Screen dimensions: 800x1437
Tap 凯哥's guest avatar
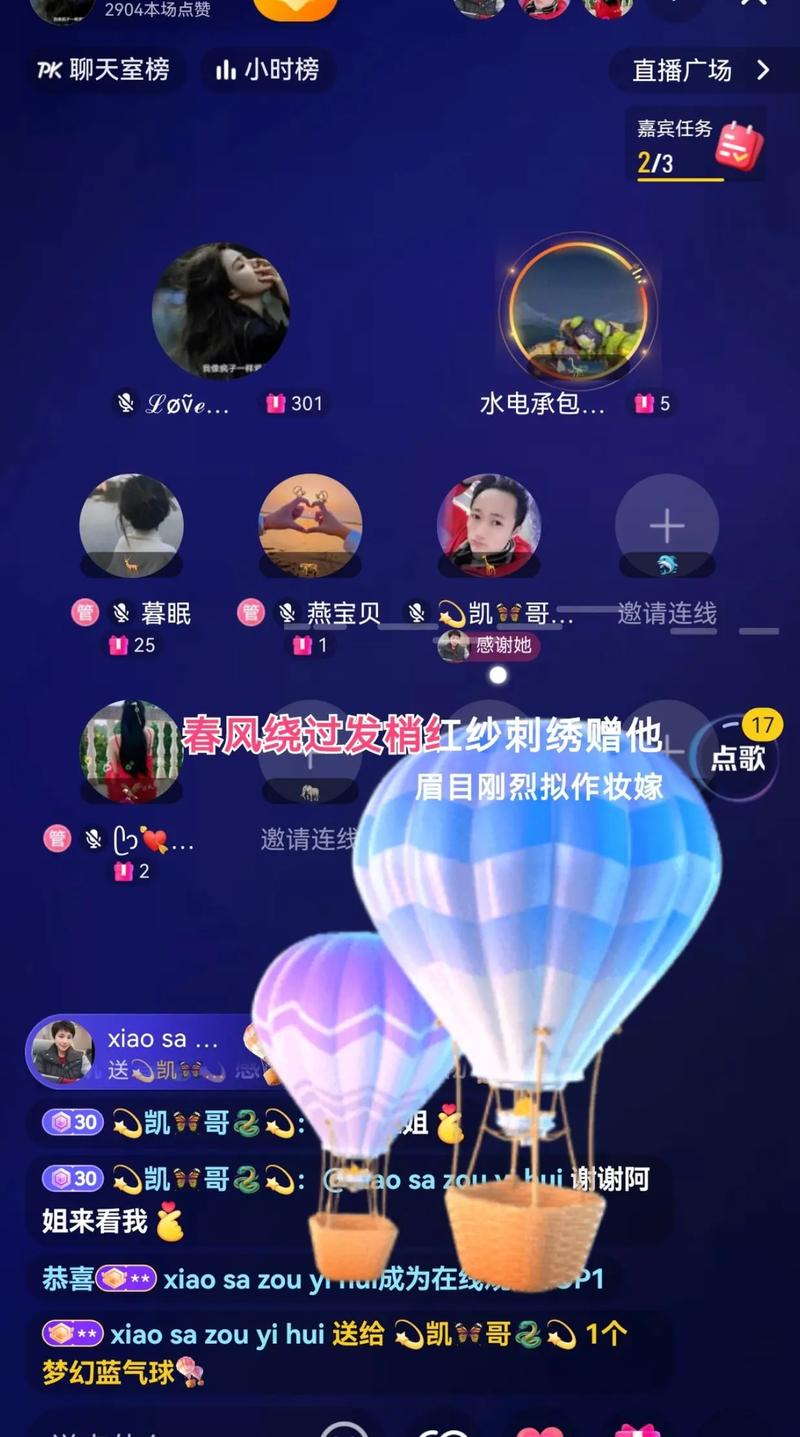coord(488,526)
